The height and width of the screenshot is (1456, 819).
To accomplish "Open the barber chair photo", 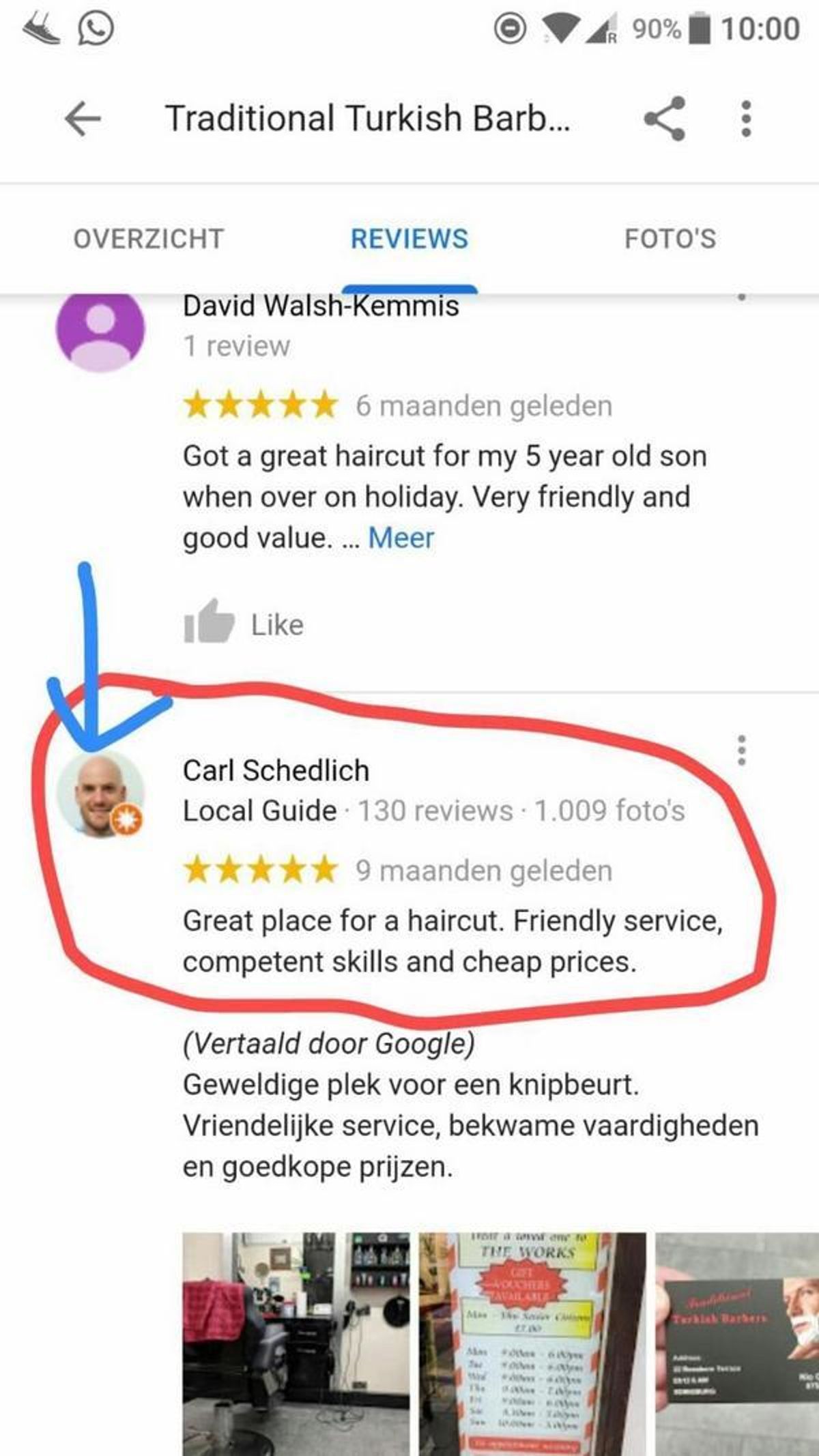I will (x=296, y=1343).
